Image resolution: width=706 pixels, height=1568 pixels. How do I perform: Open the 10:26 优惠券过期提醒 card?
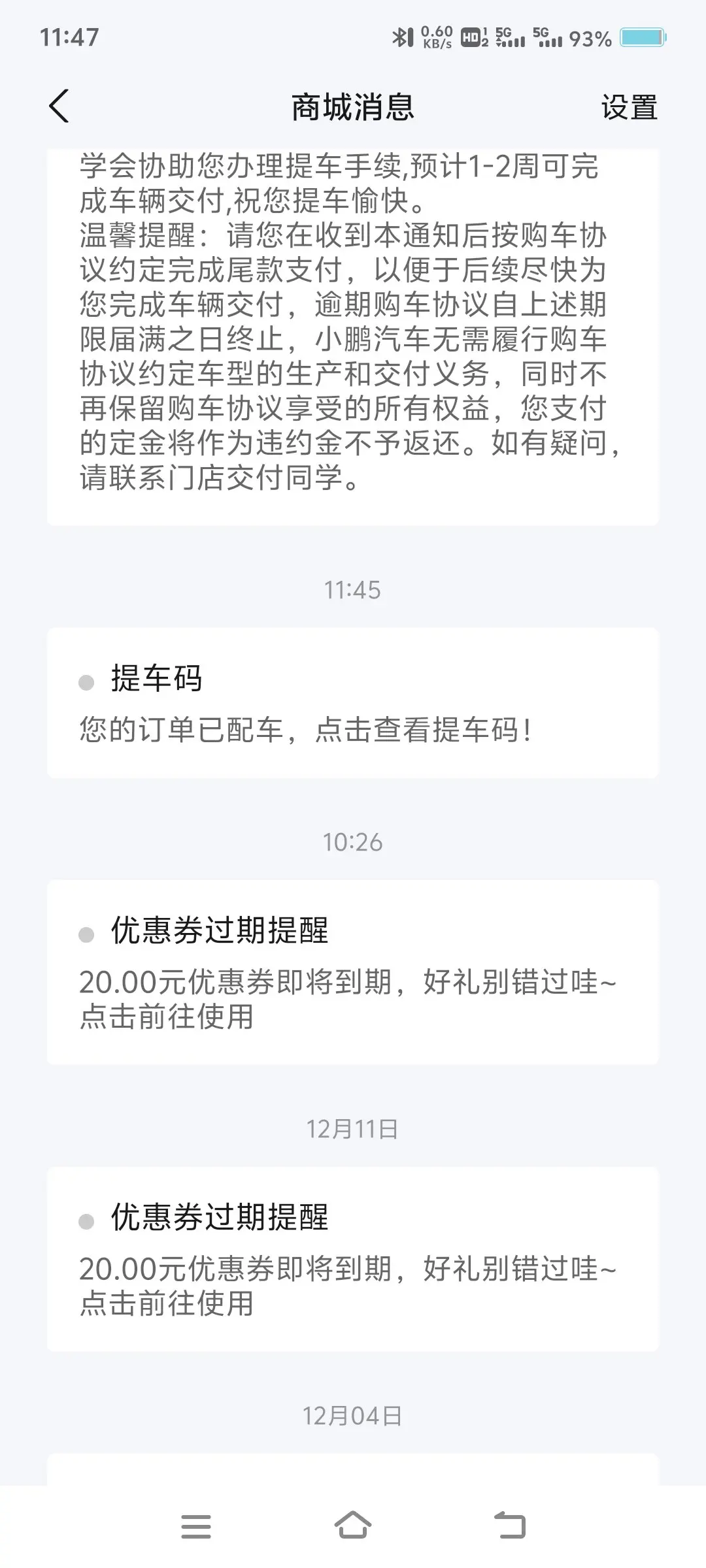click(x=353, y=972)
